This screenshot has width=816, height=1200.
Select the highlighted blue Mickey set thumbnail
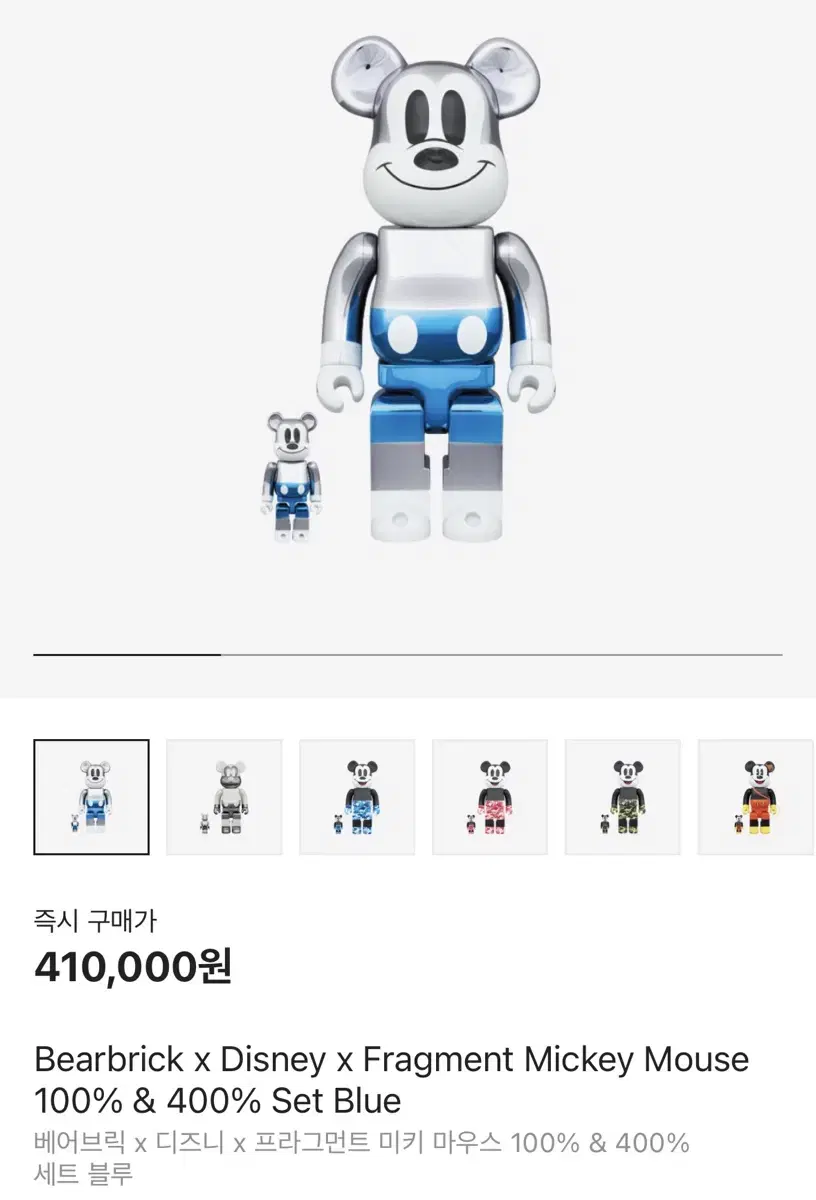[x=93, y=797]
